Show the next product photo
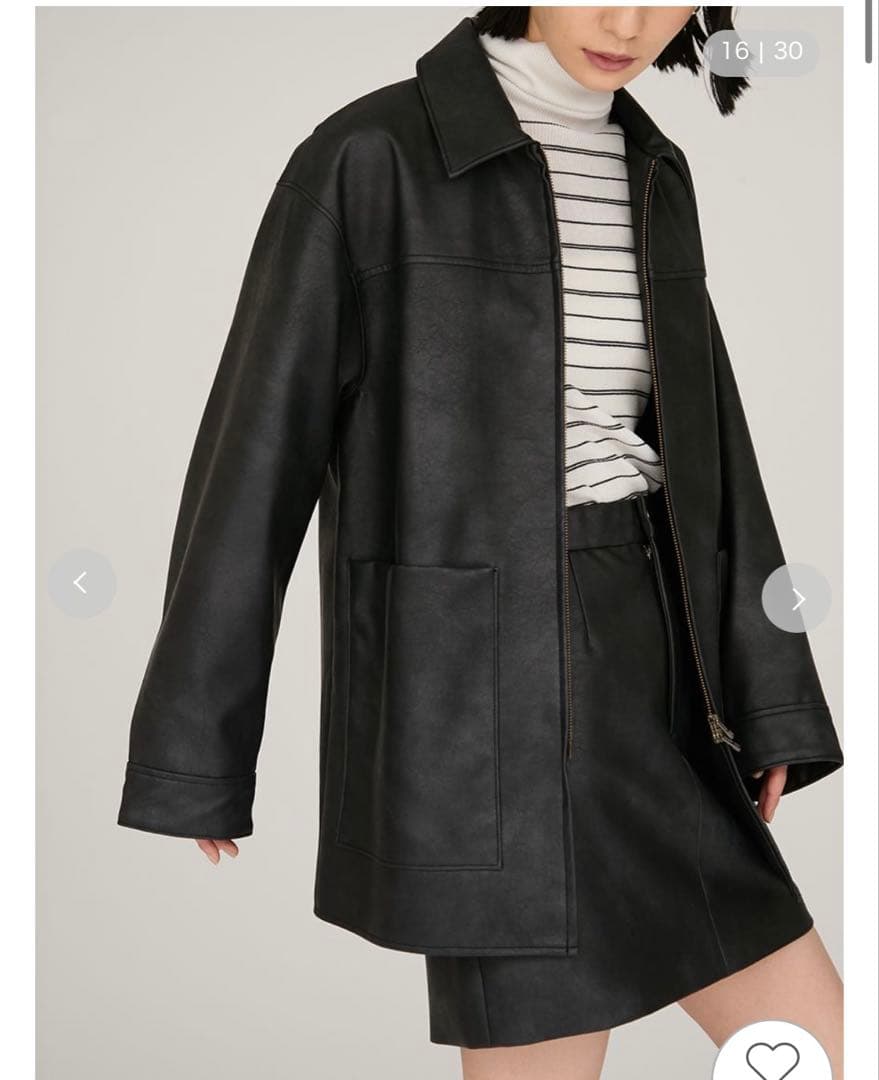The height and width of the screenshot is (1080, 879). [796, 598]
